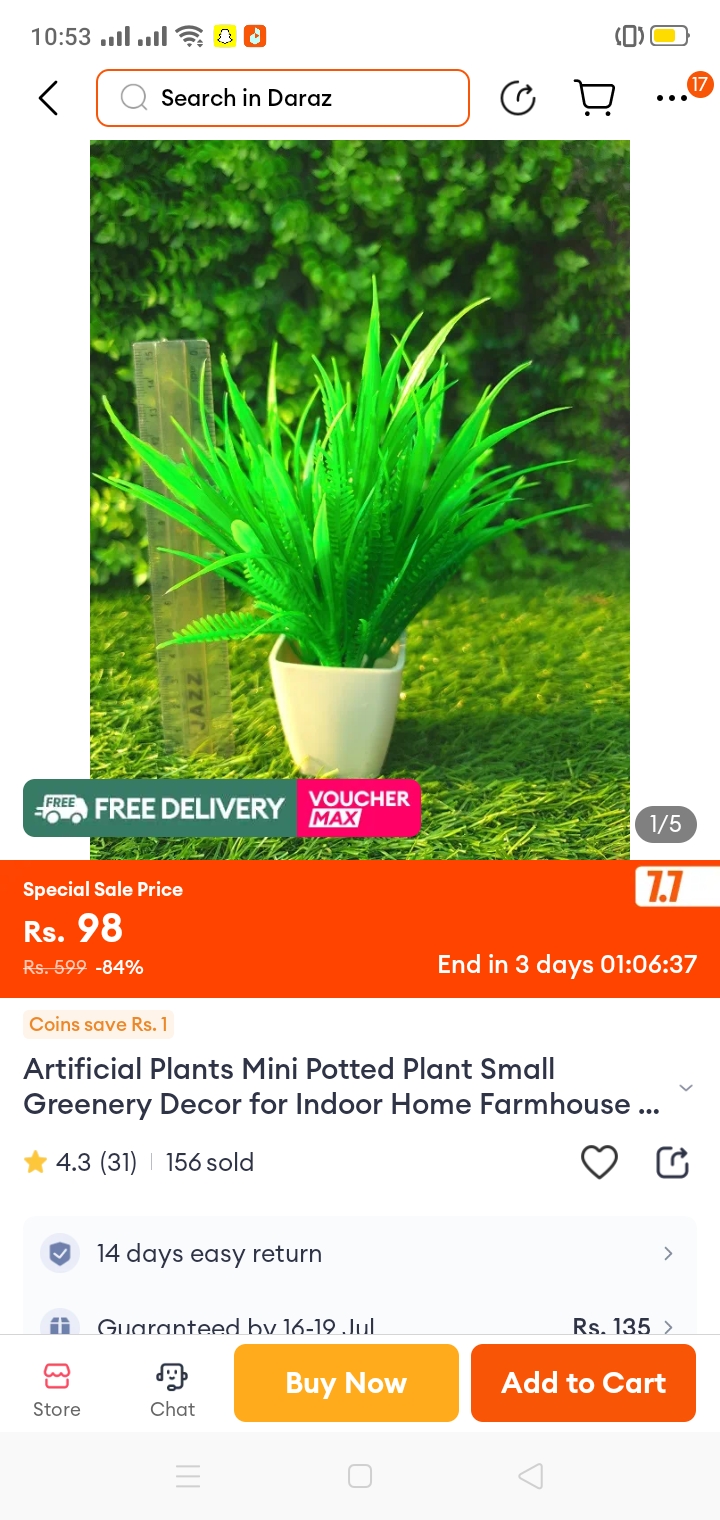Visit the seller's Store
Viewport: 720px width, 1520px height.
(x=57, y=1390)
